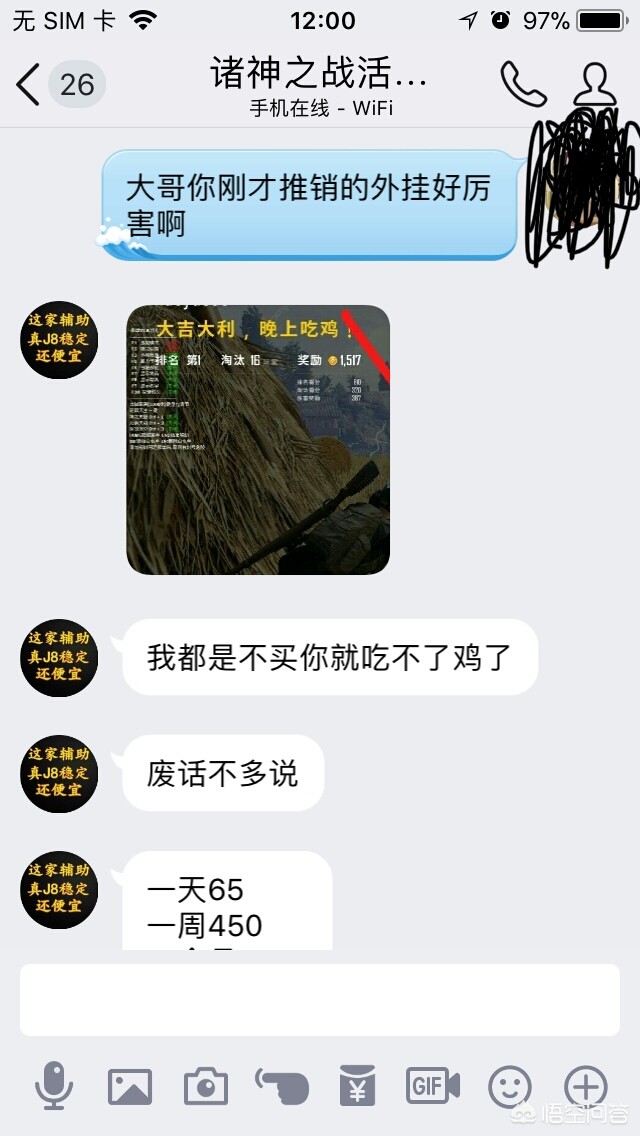This screenshot has width=640, height=1136.
Task: Open sender avatar beside 废话不多说
Action: coord(59,773)
